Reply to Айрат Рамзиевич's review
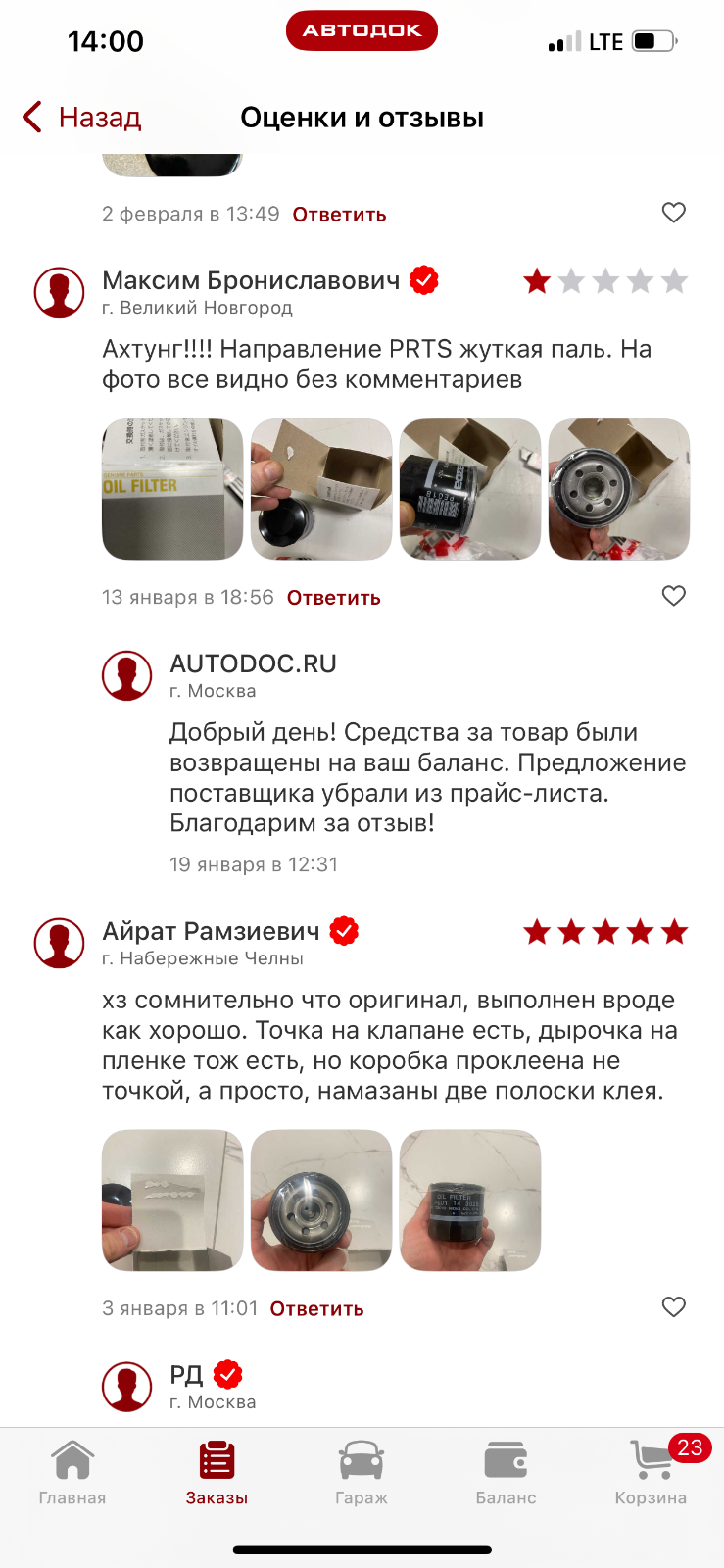The image size is (724, 1568). click(316, 1309)
